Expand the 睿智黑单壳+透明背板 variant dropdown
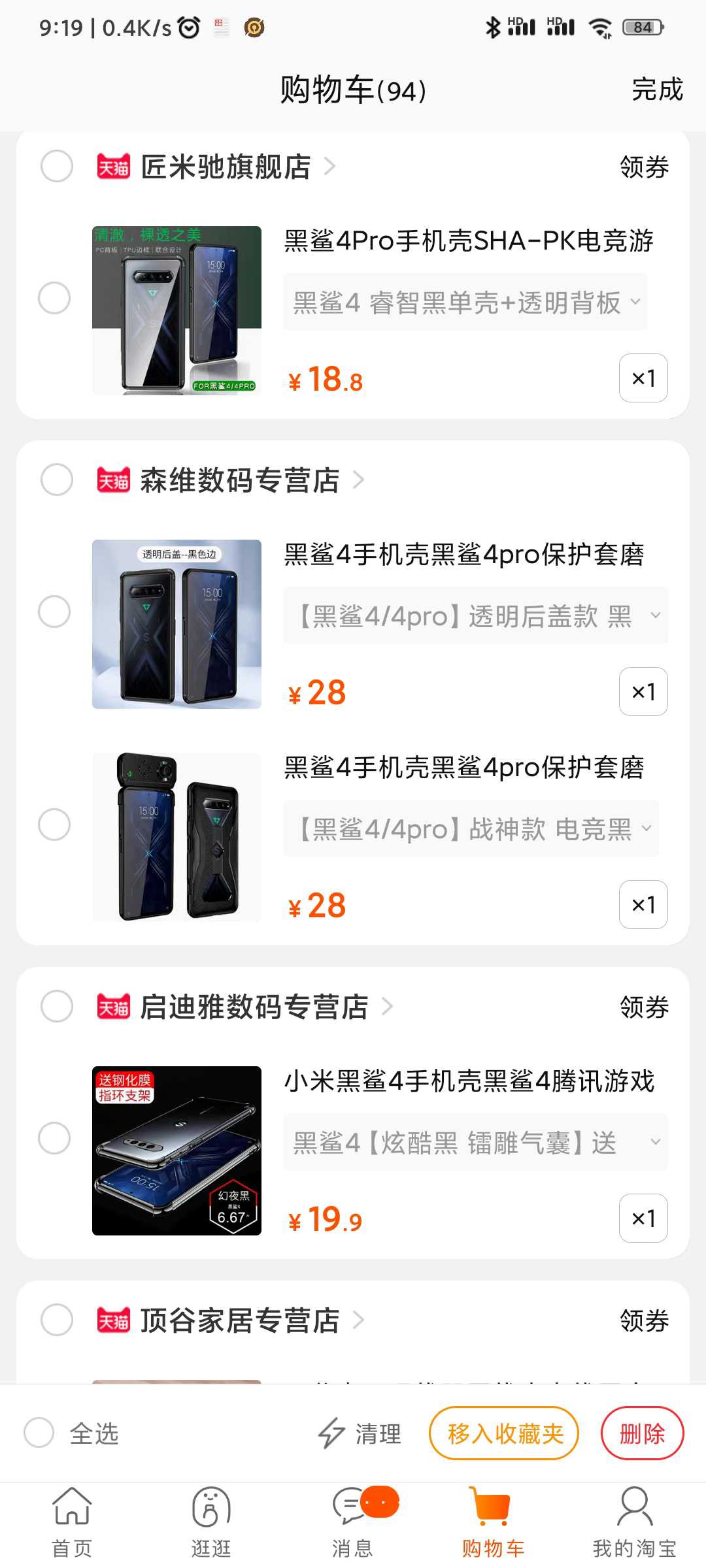The width and height of the screenshot is (706, 1568). (x=465, y=302)
